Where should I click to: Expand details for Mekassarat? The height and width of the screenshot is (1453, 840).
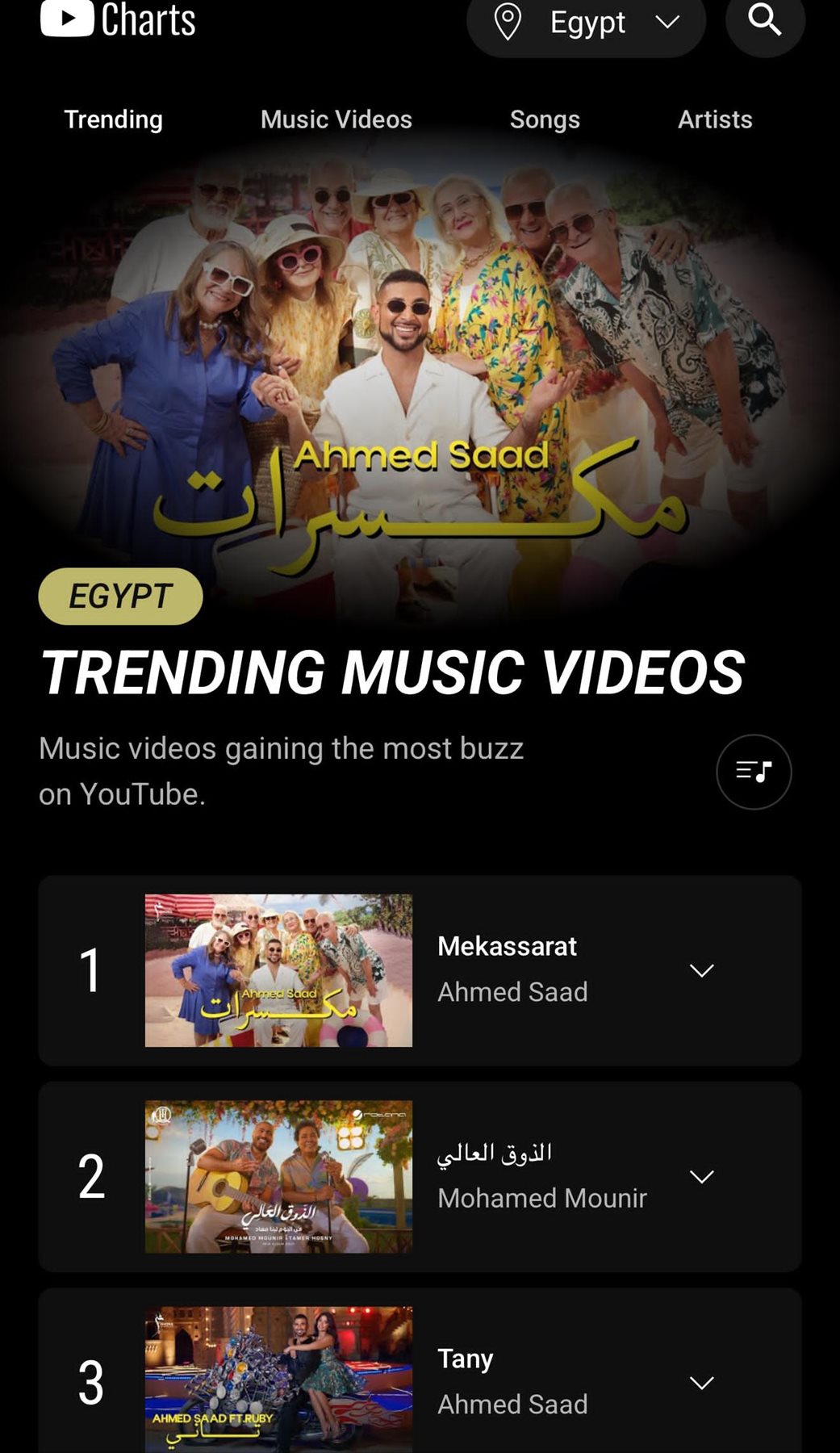tap(702, 970)
